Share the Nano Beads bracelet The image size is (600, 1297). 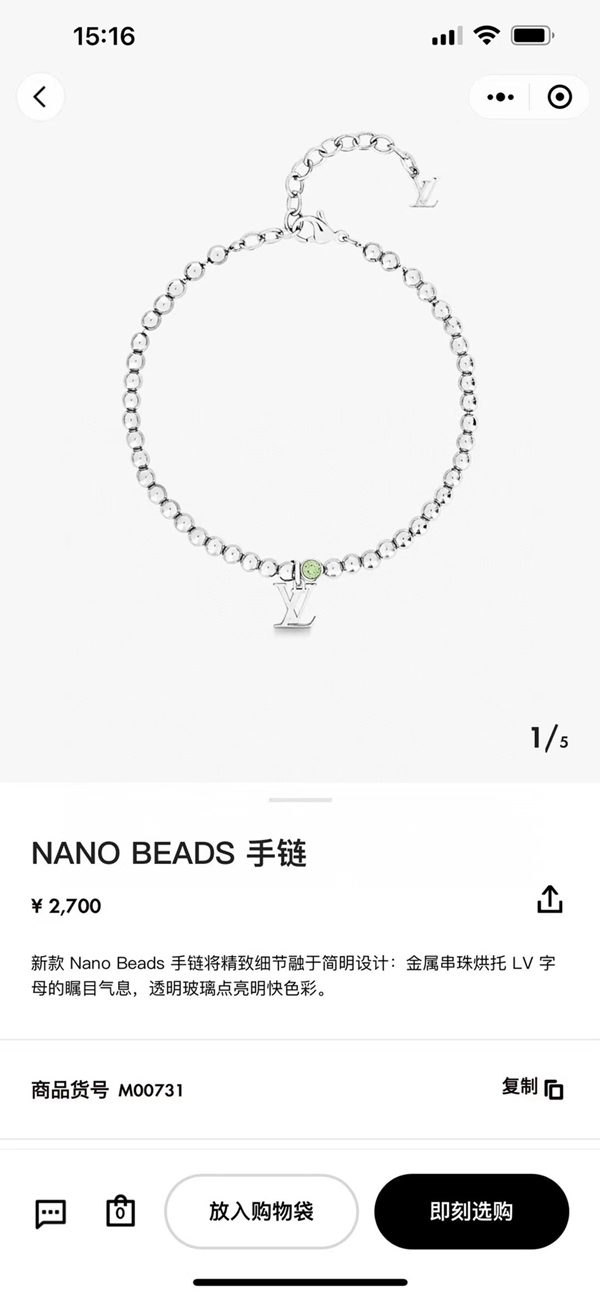[x=550, y=899]
